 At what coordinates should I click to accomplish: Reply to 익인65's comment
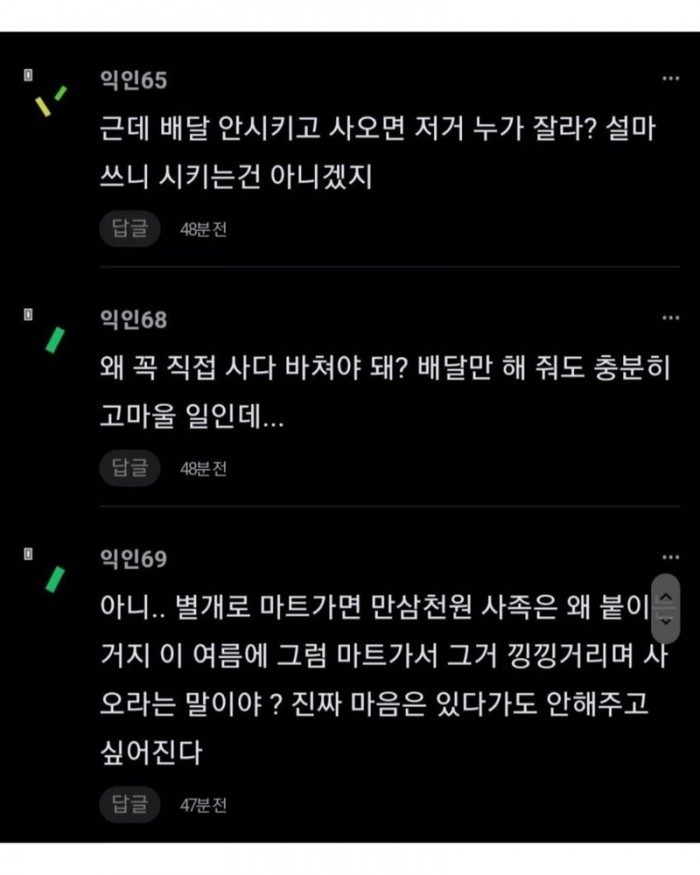coord(130,228)
